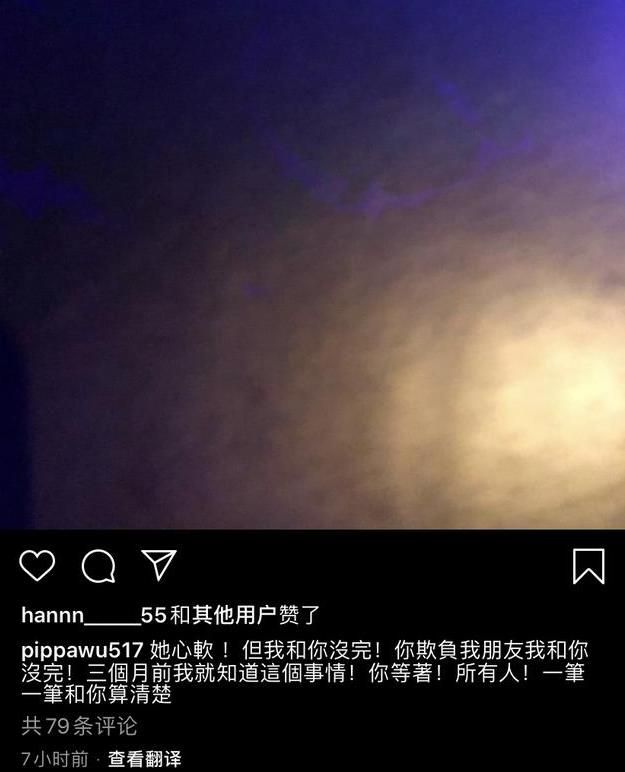Tap 查看翻译 to translate the caption
Image resolution: width=625 pixels, height=772 pixels.
(x=145, y=759)
